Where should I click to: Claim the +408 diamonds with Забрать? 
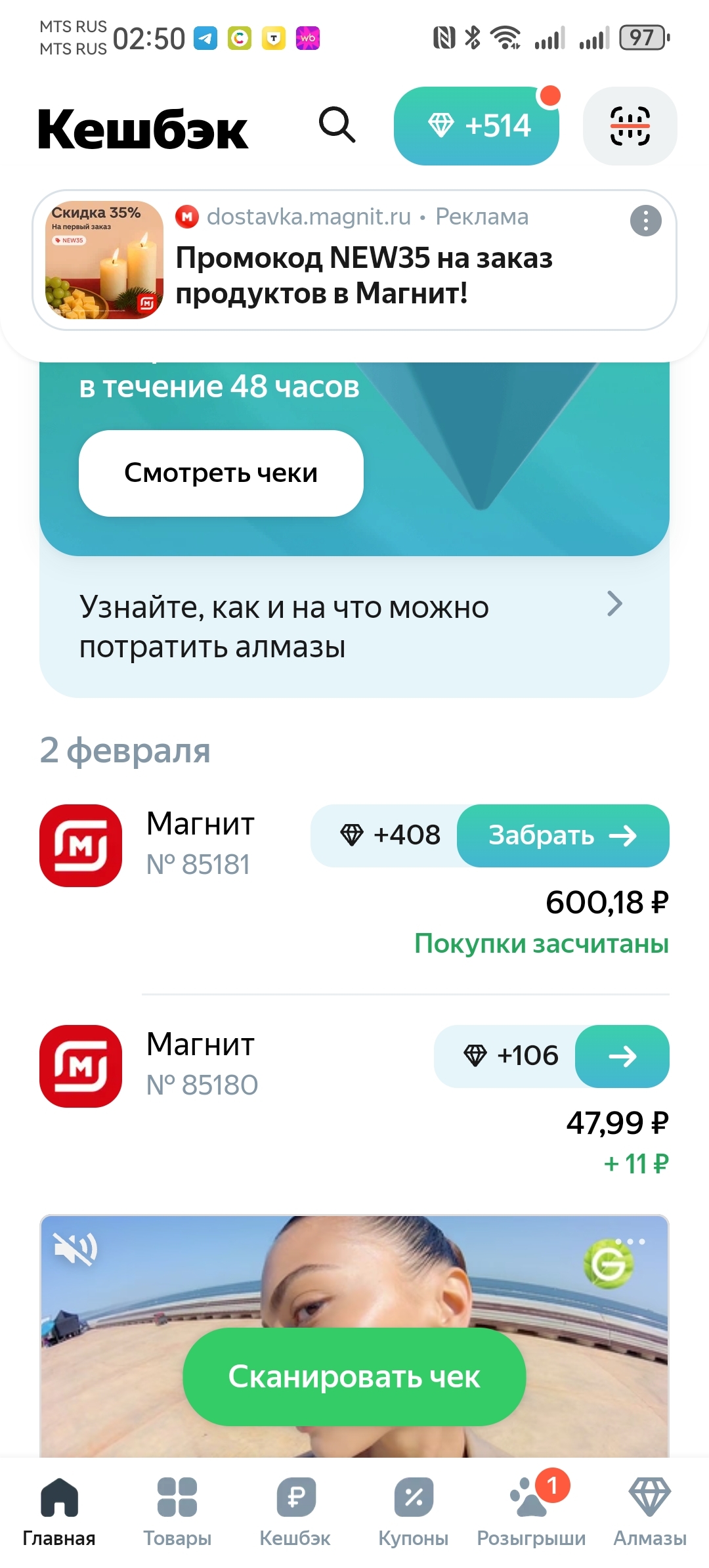pos(563,836)
